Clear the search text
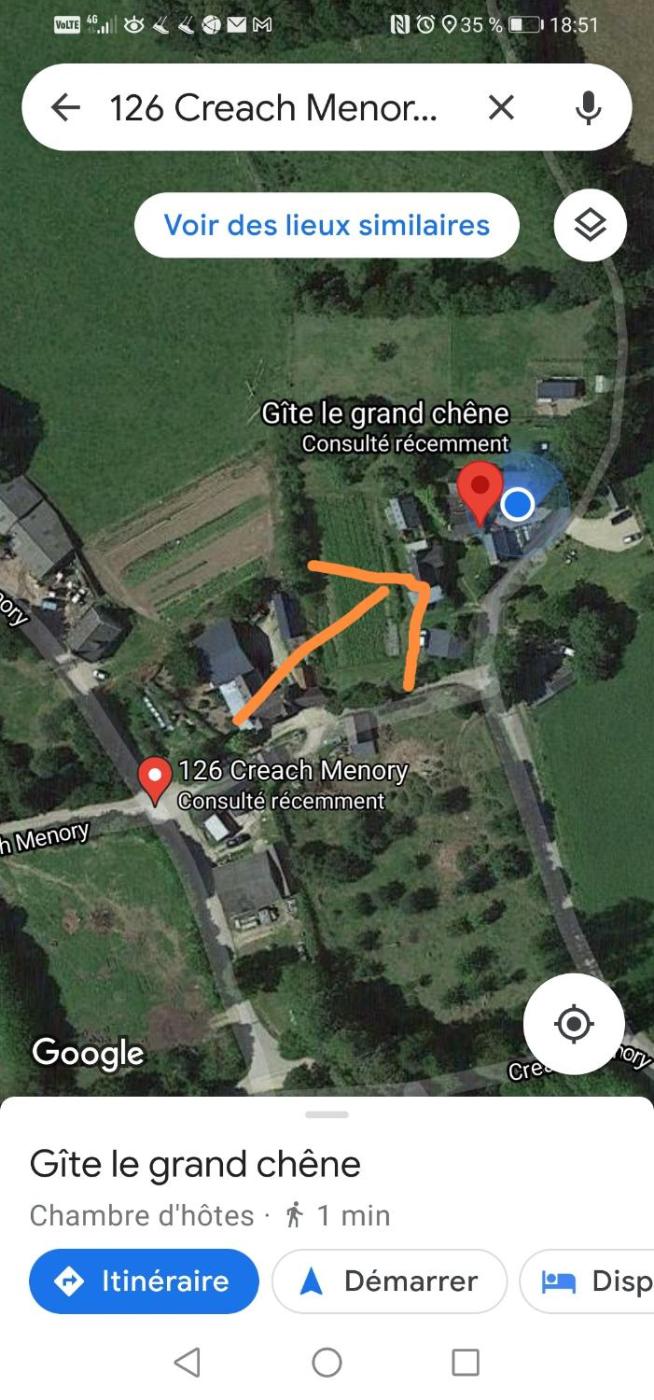654x1400 pixels. (x=501, y=108)
